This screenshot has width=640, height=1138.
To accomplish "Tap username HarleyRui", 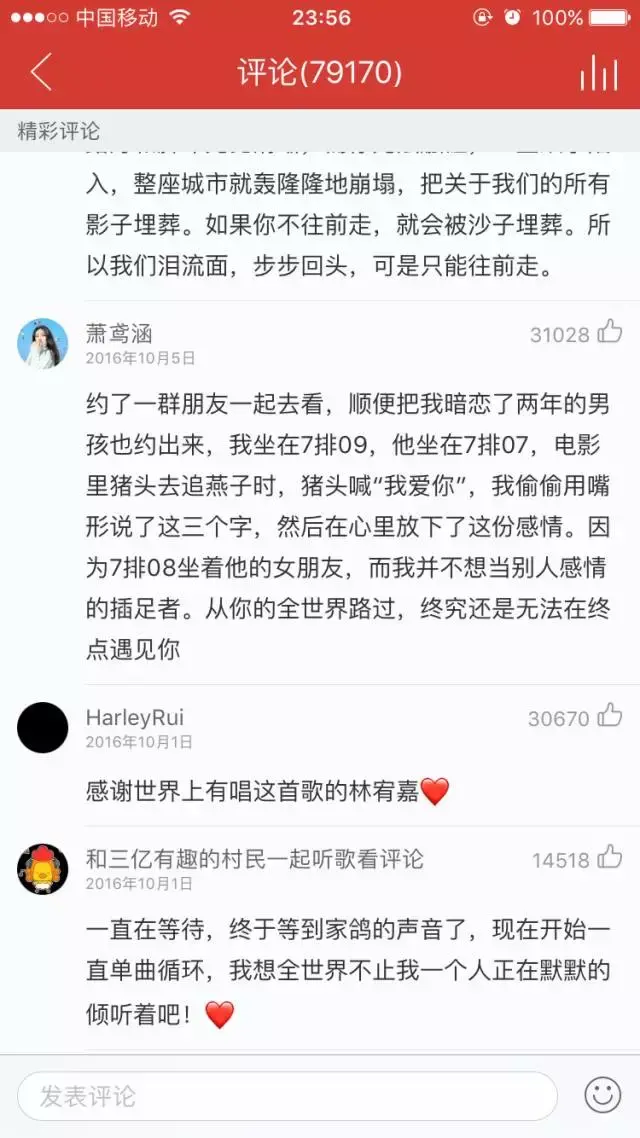I will pos(134,717).
